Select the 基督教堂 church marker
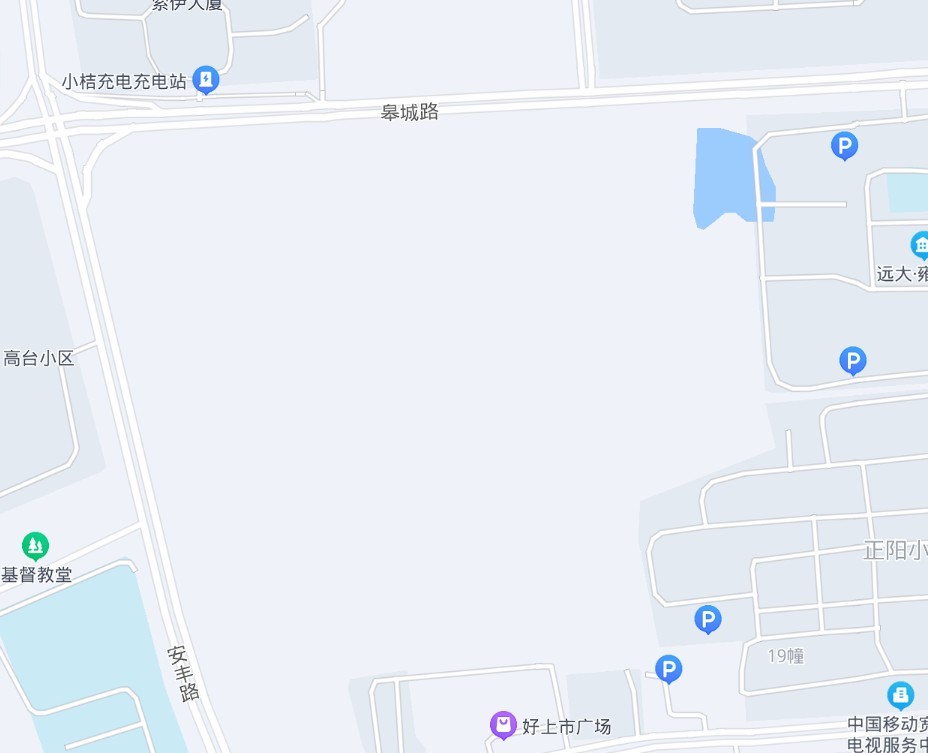The width and height of the screenshot is (928, 753). point(35,546)
